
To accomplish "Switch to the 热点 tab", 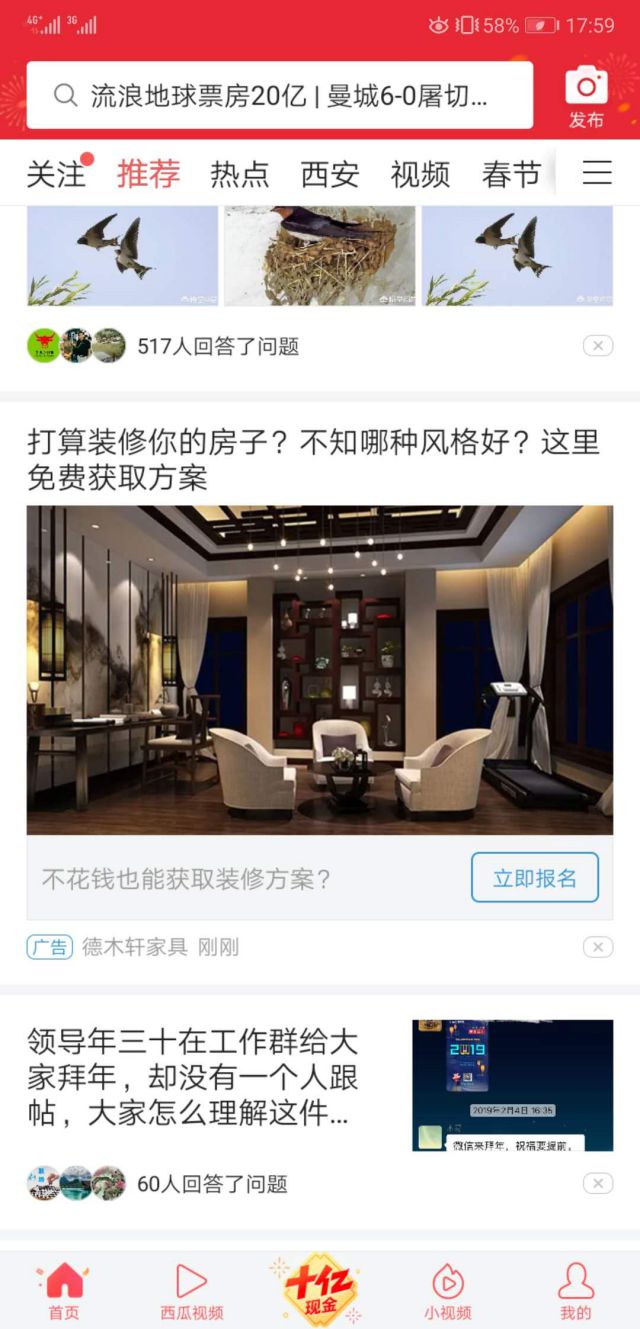I will point(239,174).
